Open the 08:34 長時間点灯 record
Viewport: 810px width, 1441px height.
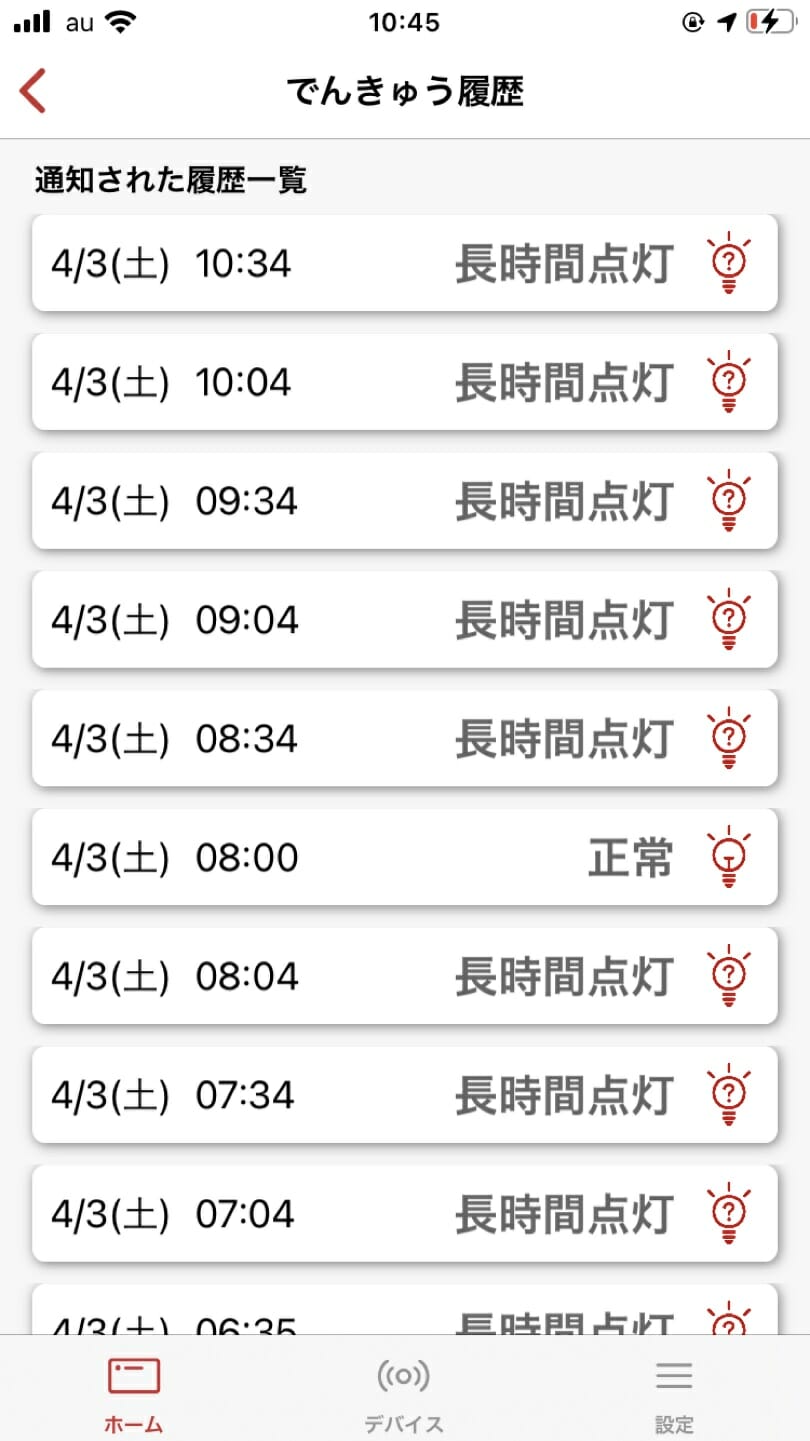click(404, 739)
